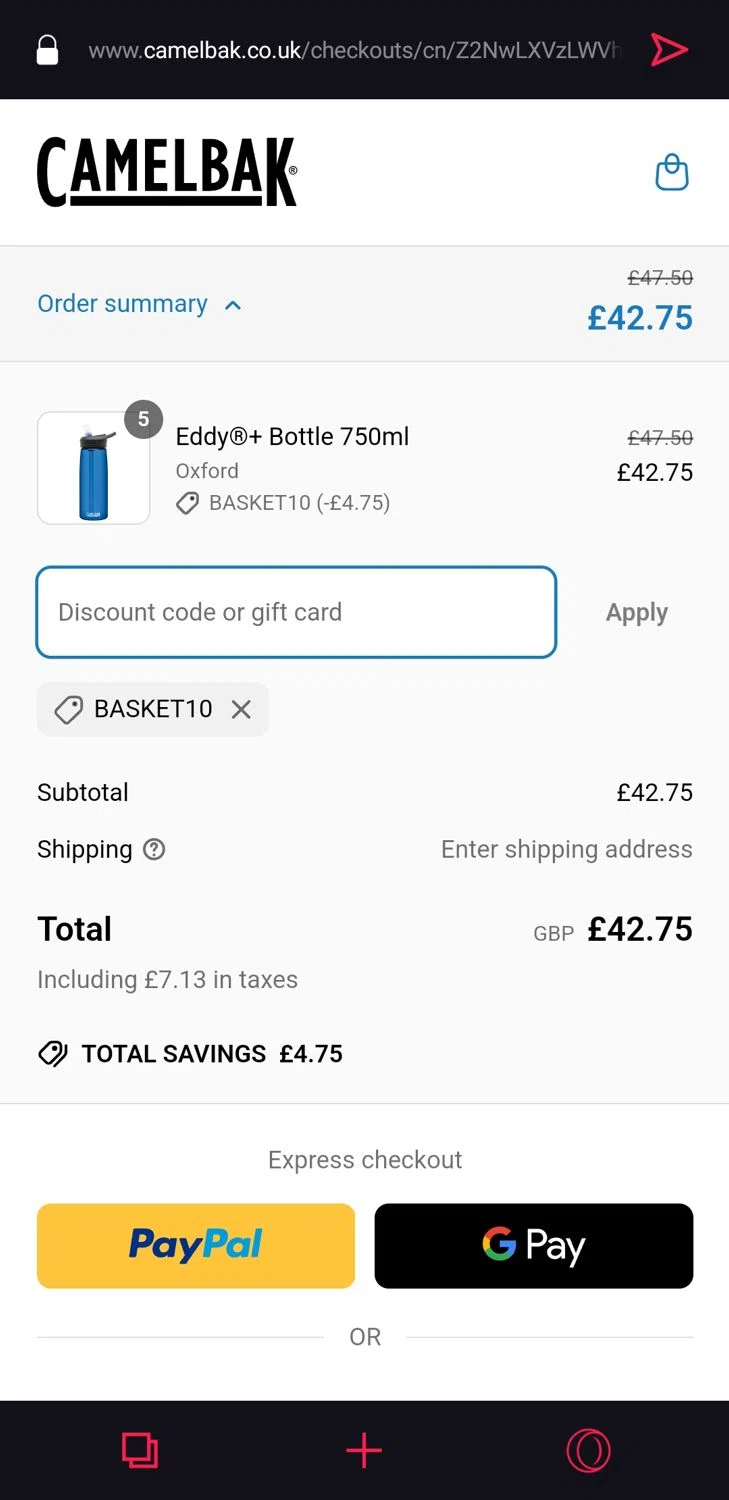Tap the Apply discount button
The height and width of the screenshot is (1500, 729).
(636, 612)
